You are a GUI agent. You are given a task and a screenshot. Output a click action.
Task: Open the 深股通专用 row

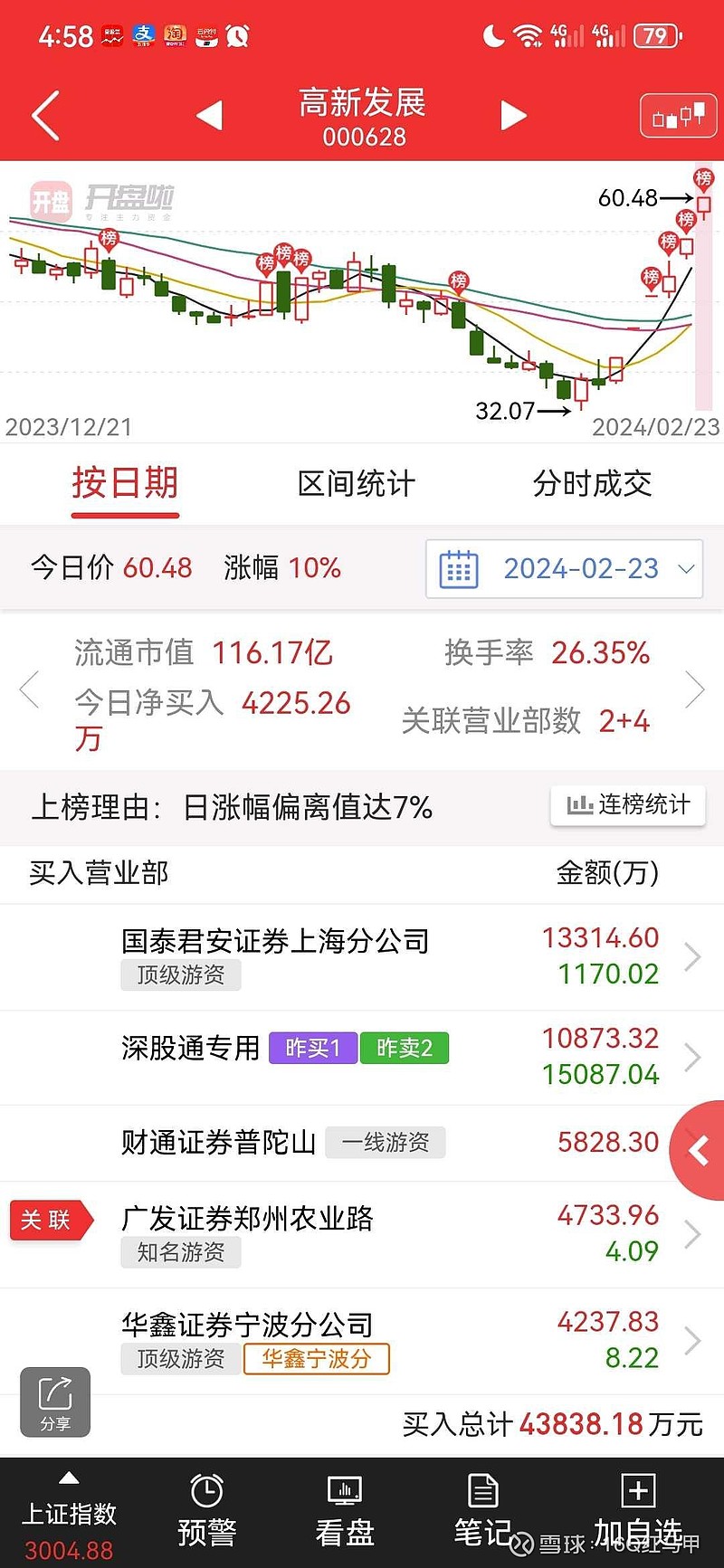click(362, 1057)
